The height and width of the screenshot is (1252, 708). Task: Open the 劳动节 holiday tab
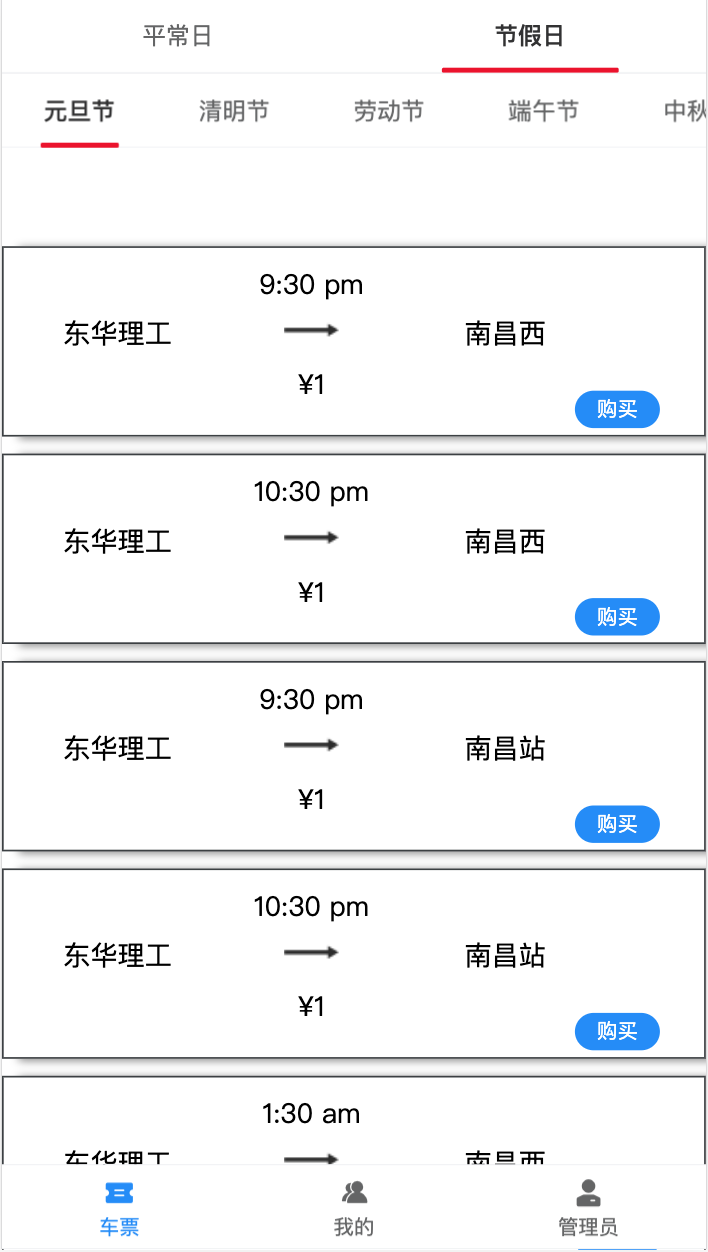coord(389,111)
